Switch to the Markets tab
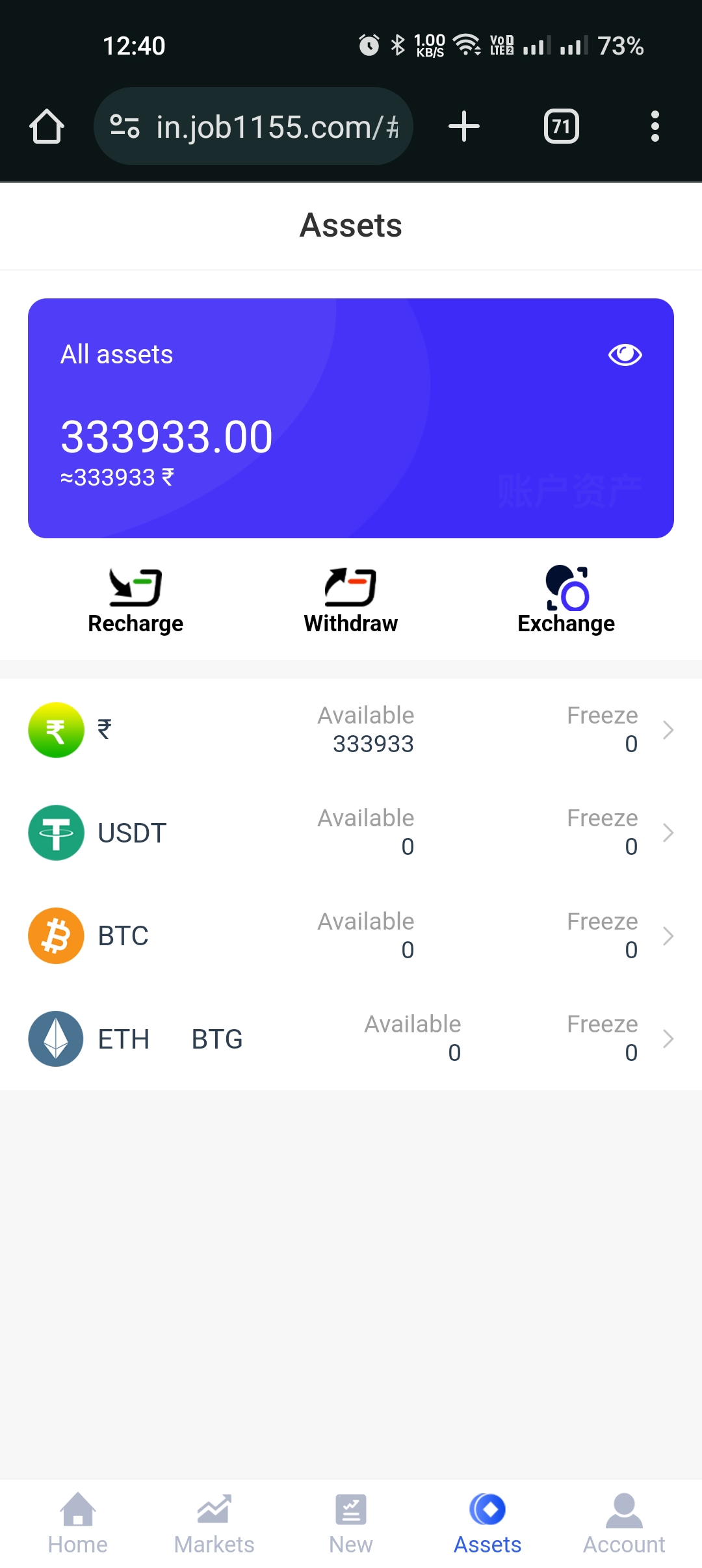This screenshot has width=702, height=1568. (214, 1524)
